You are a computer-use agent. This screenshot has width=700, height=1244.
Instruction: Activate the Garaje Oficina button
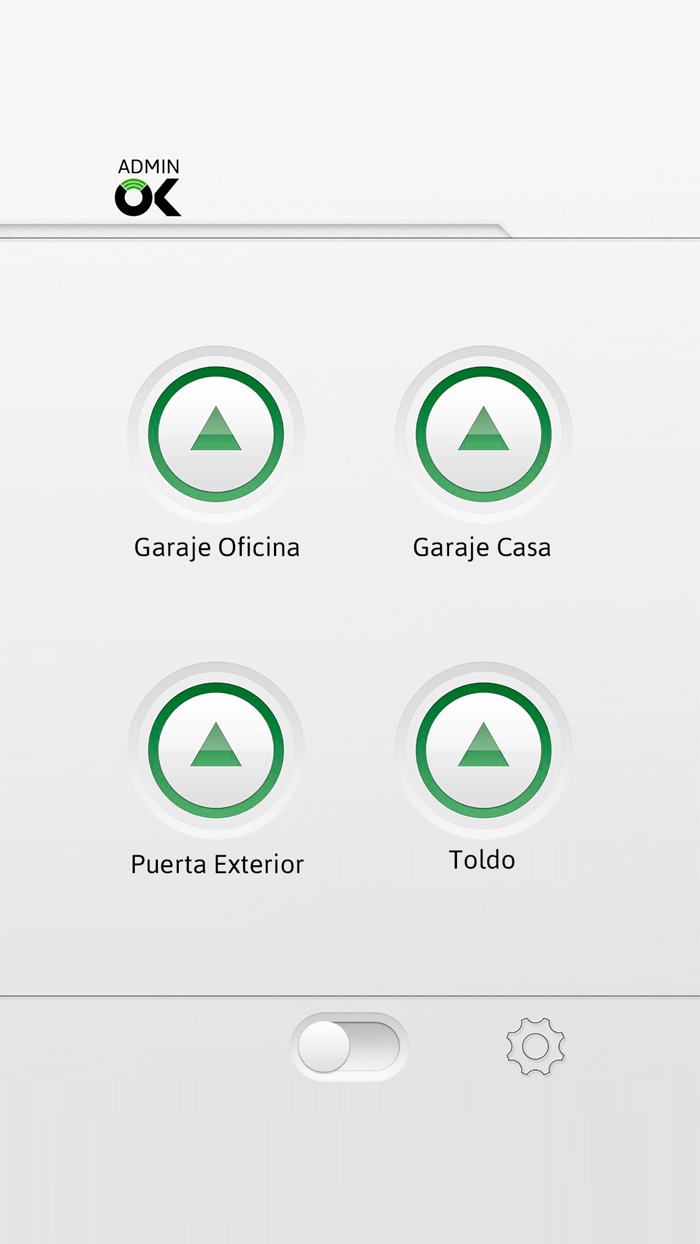(216, 434)
